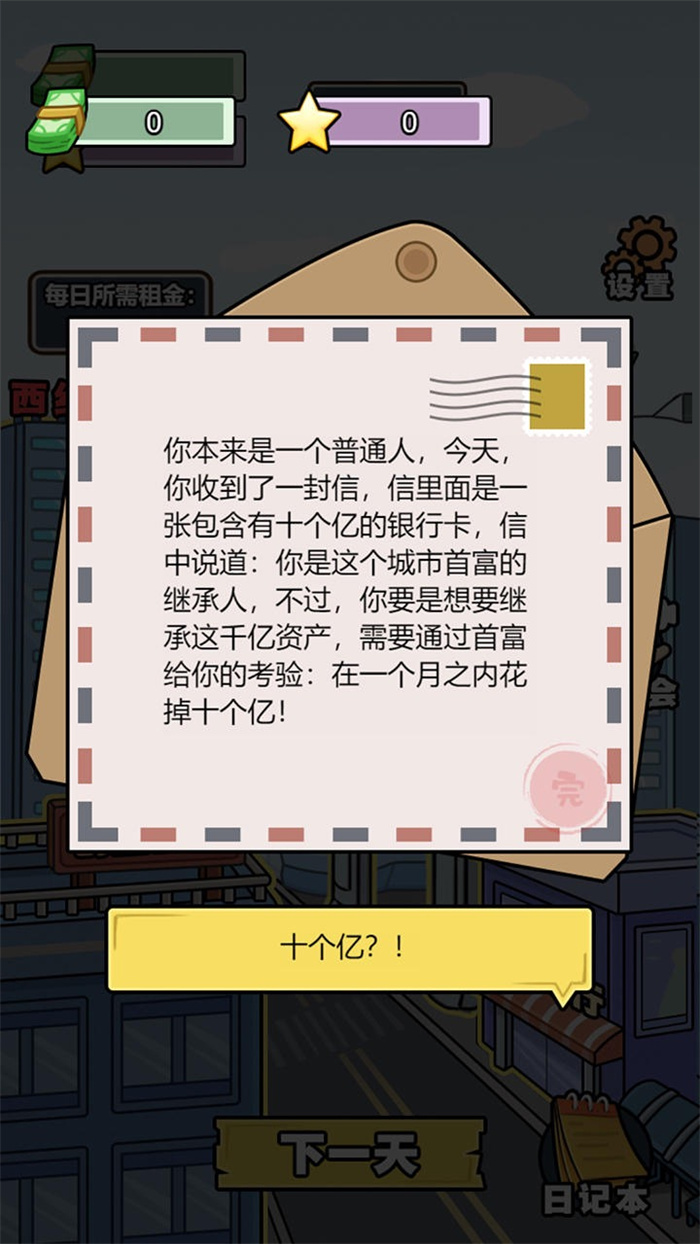Tap the yellow 十个亿?! reply bubble

[350, 948]
